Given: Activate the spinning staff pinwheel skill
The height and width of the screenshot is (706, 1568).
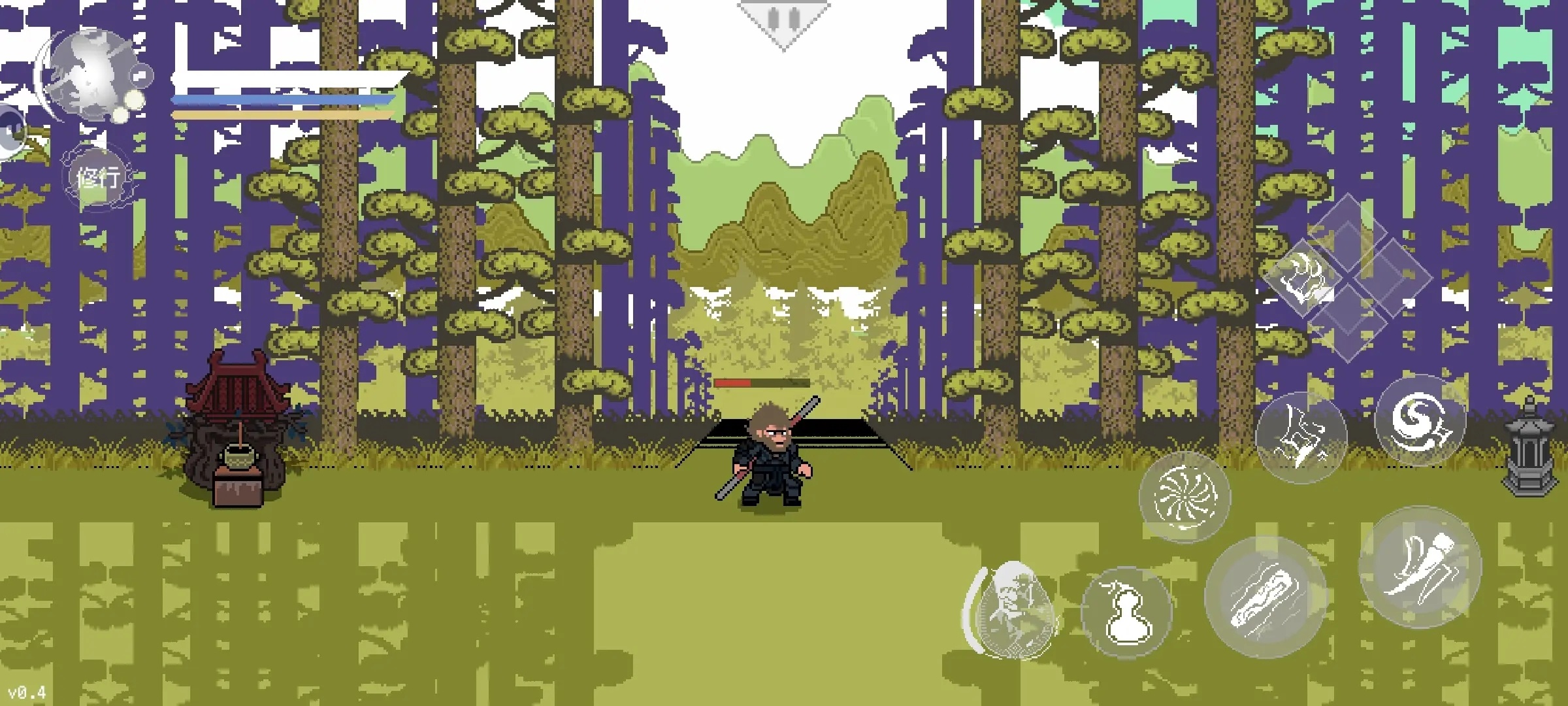Looking at the screenshot, I should pos(1184,497).
